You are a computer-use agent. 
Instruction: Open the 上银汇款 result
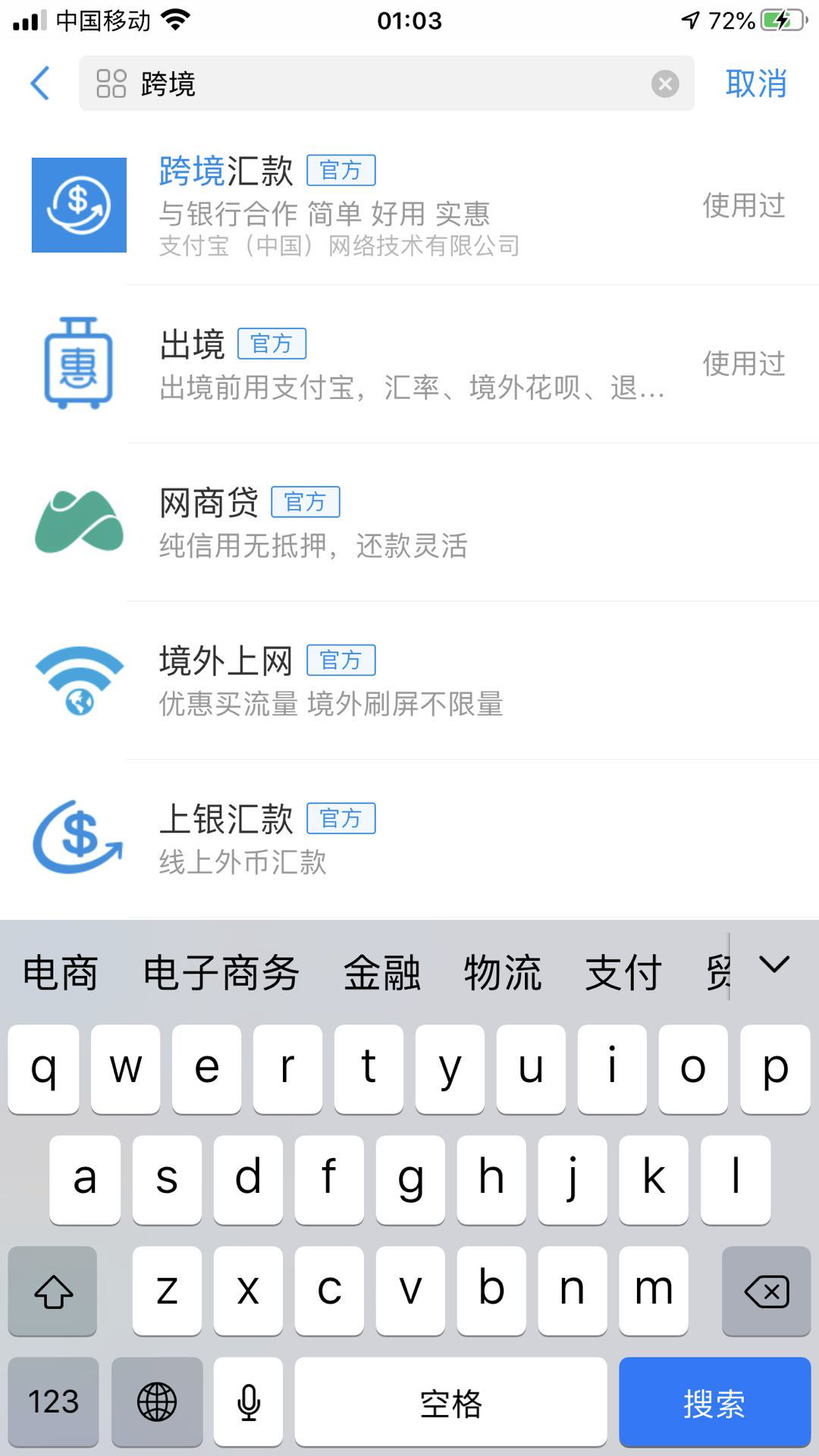[x=409, y=839]
